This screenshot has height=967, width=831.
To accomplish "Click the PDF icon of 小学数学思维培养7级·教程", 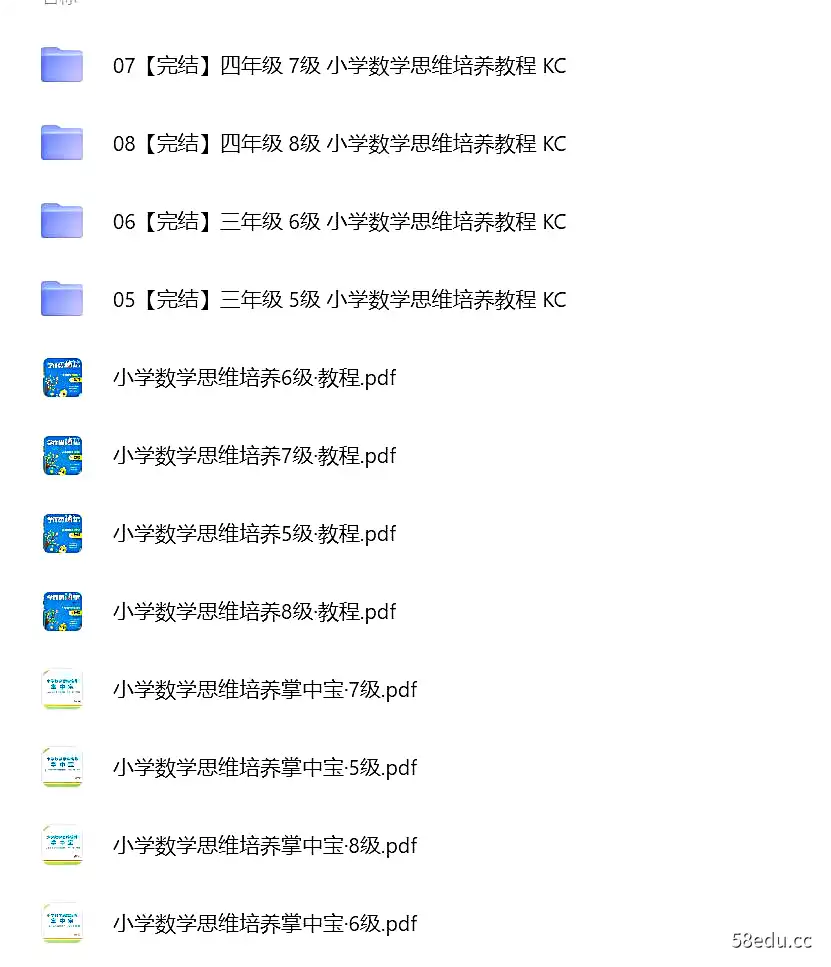I will (x=62, y=455).
